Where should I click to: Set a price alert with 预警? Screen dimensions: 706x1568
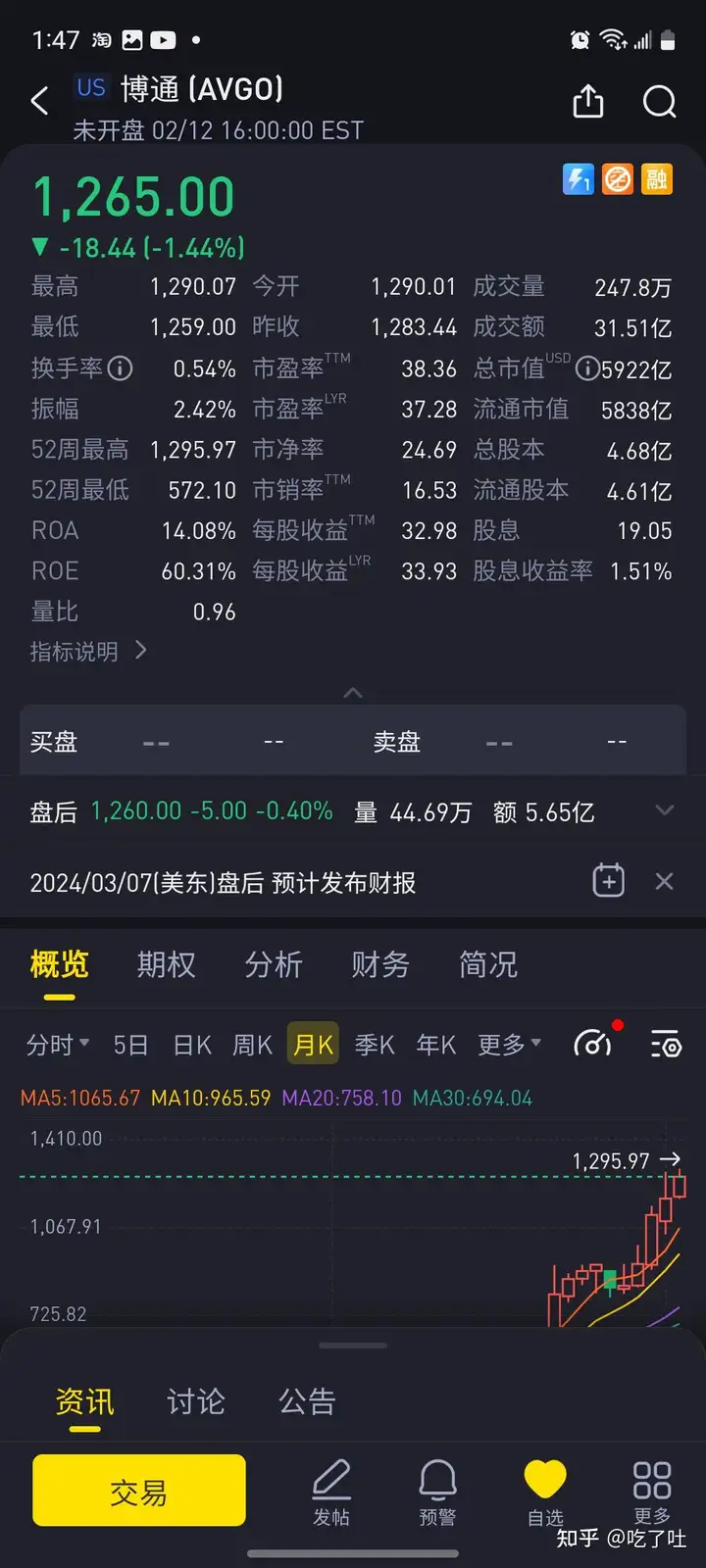437,1493
